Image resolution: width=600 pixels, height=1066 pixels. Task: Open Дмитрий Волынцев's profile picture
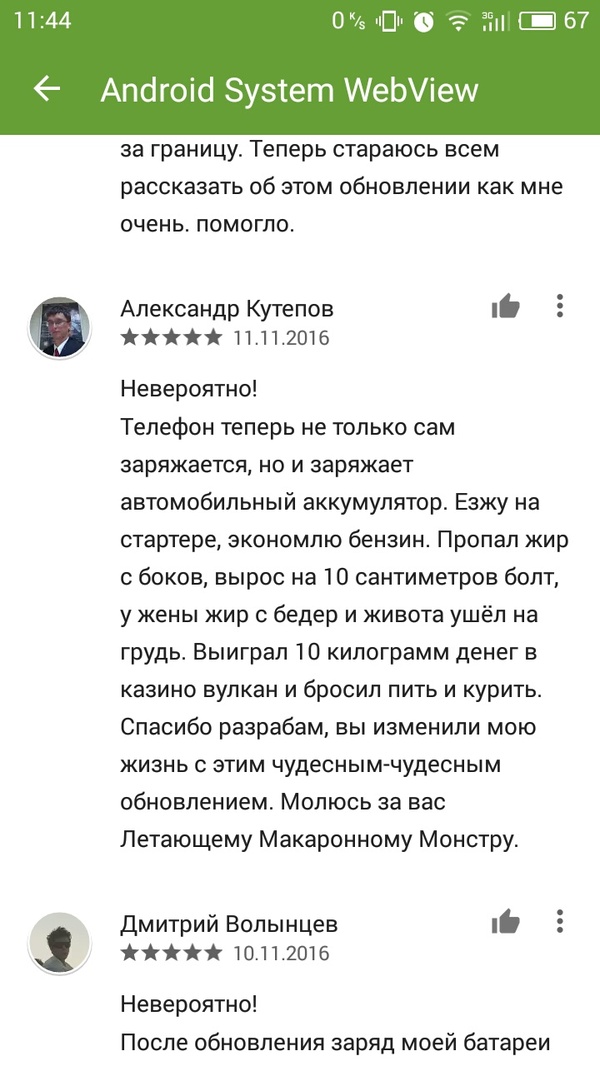click(59, 942)
